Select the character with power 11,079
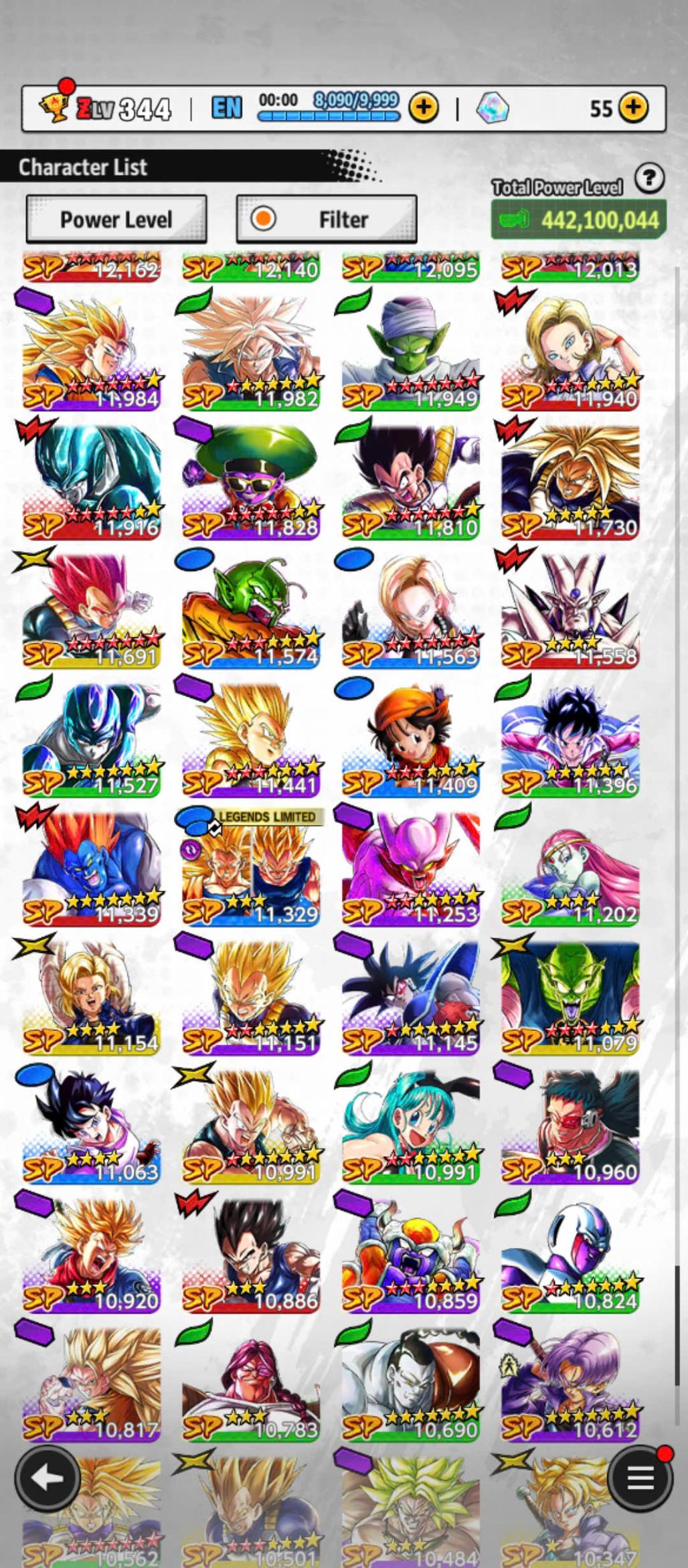This screenshot has height=1568, width=688. pos(570,996)
